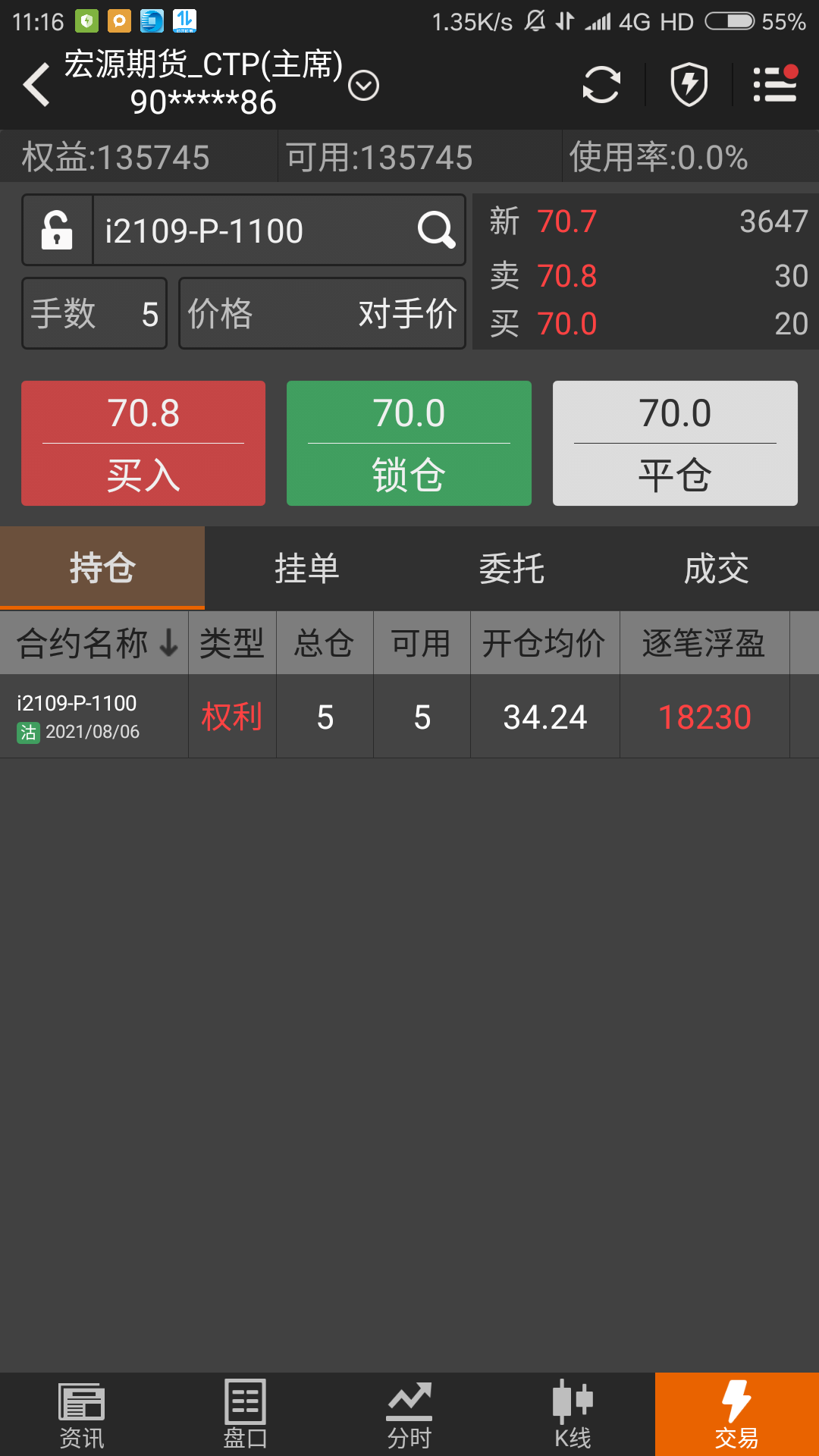The width and height of the screenshot is (819, 1456).
Task: Open the 资讯 bottom tab
Action: tap(82, 1414)
